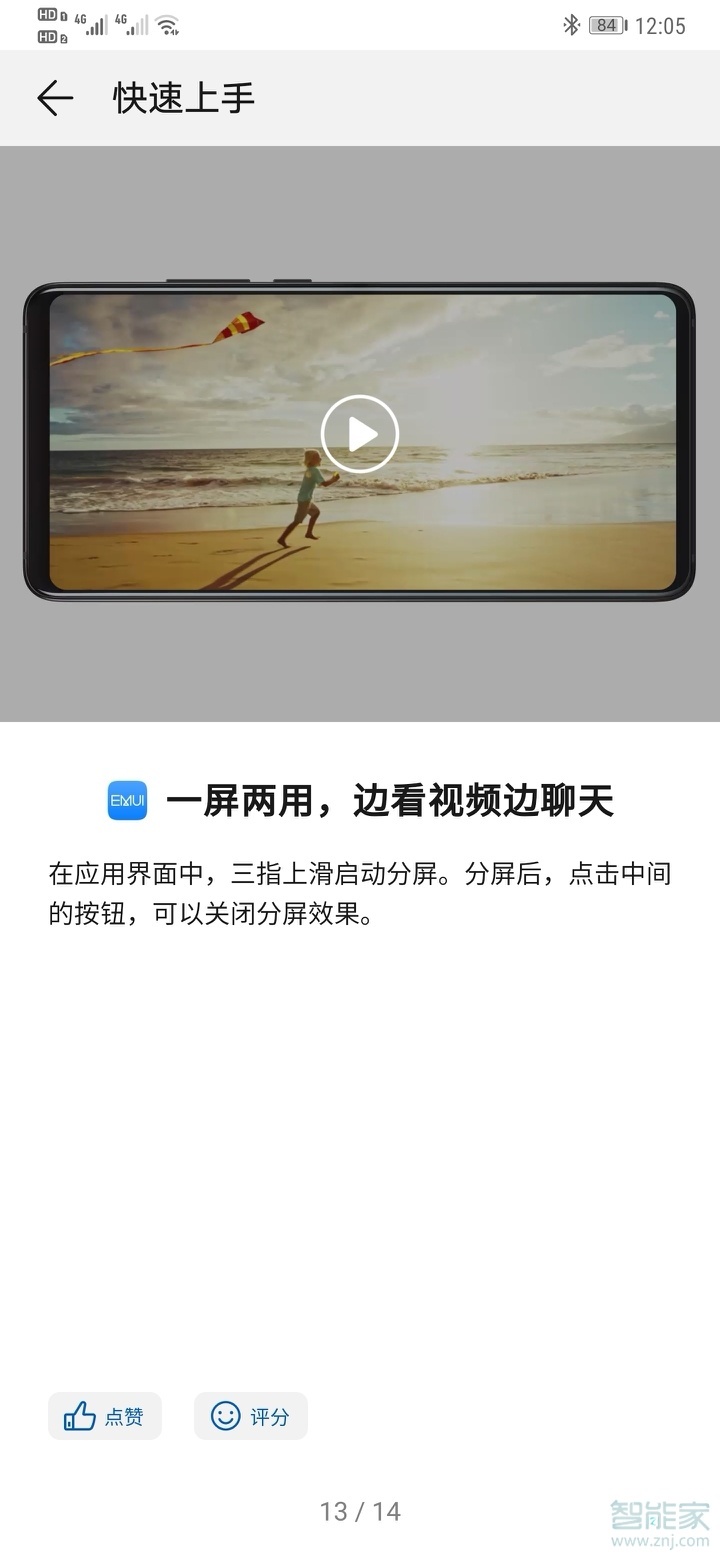Tap the tutorial heading 一屏两用，边看视频边聊天

[x=390, y=800]
